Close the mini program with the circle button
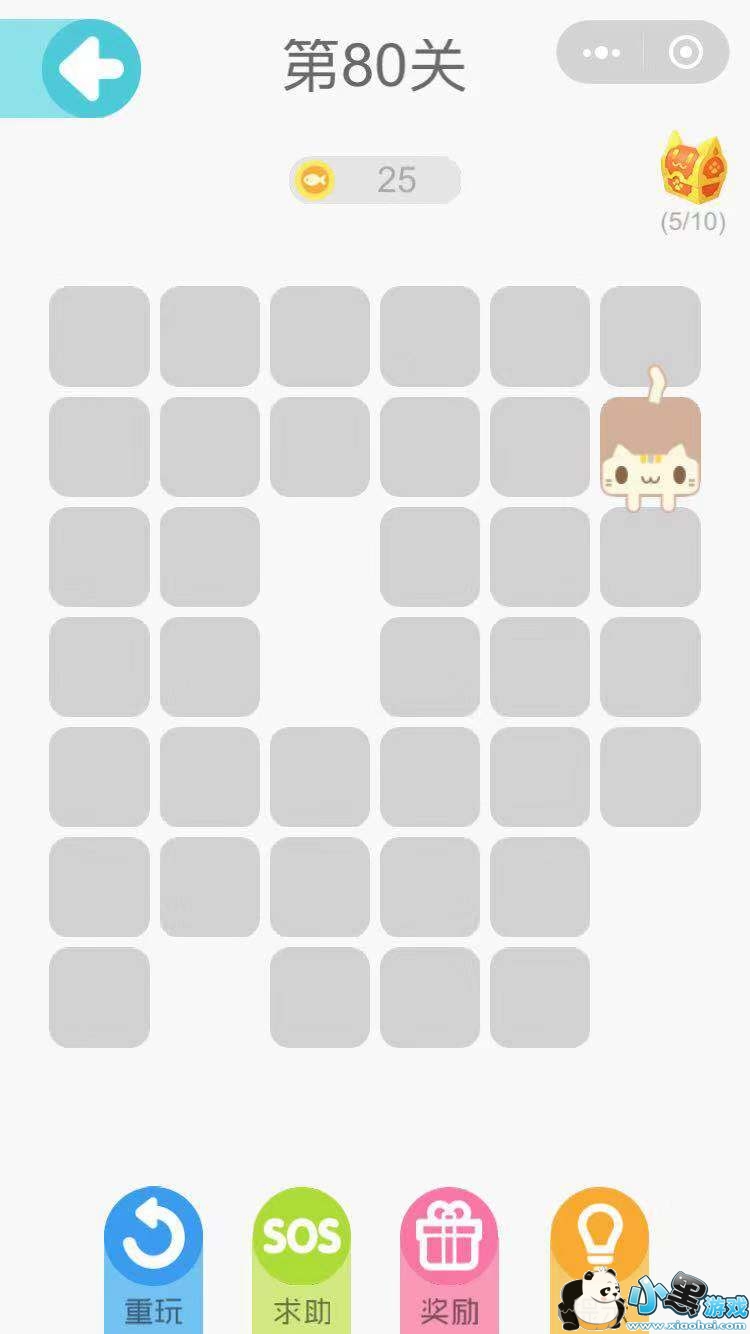Image resolution: width=750 pixels, height=1334 pixels. point(686,53)
